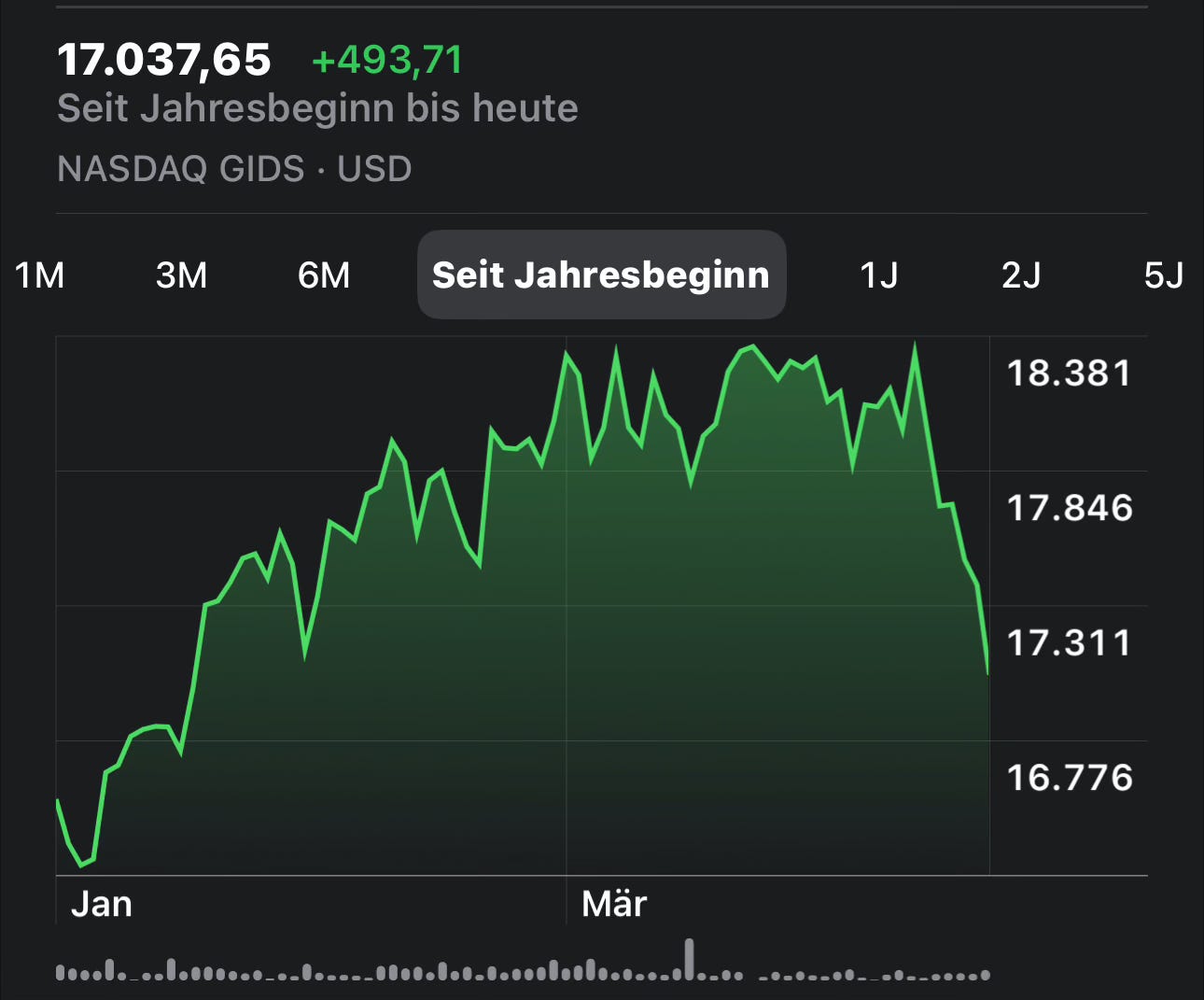Choose the 2J time range

(1021, 275)
